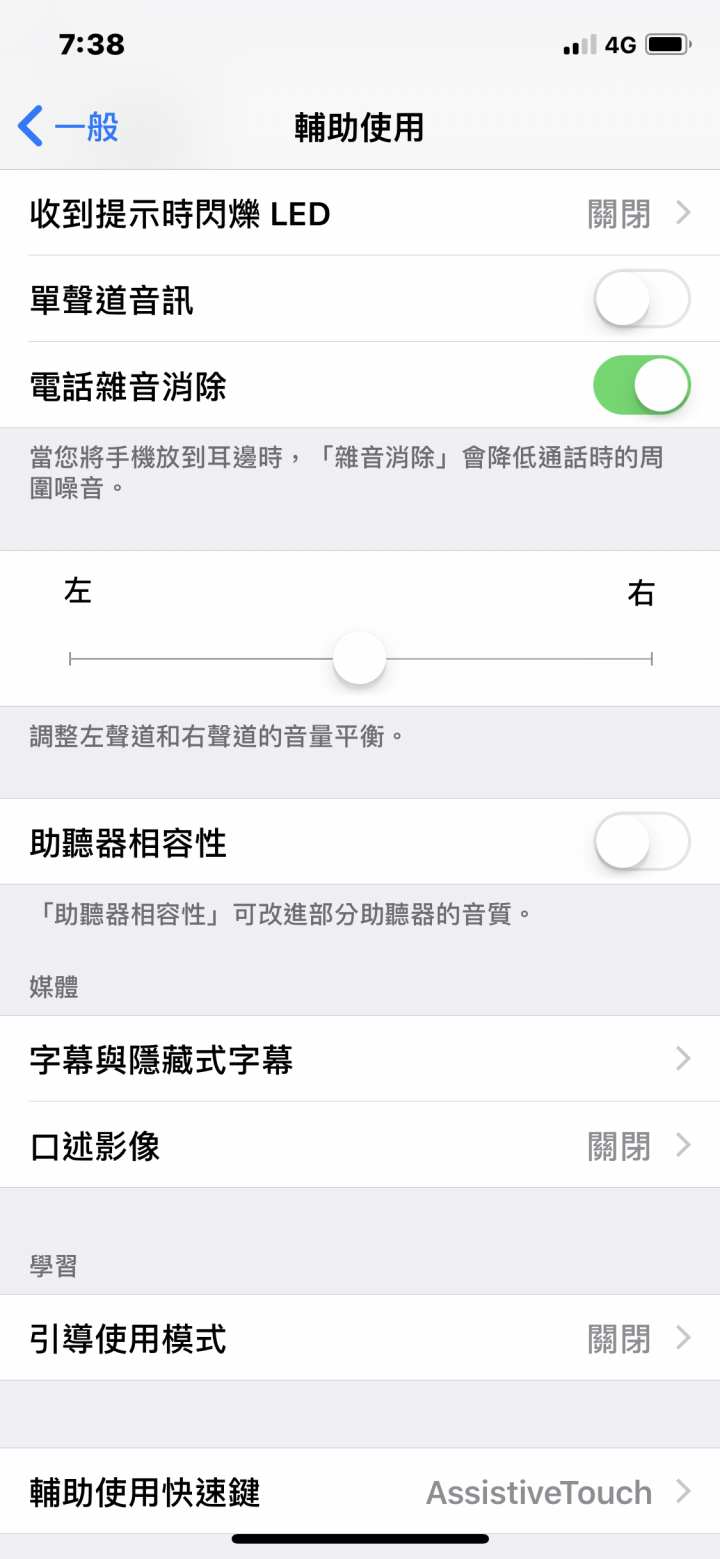This screenshot has width=720, height=1559.
Task: Open 字幕與隱藏式字幕 settings
Action: point(360,1059)
